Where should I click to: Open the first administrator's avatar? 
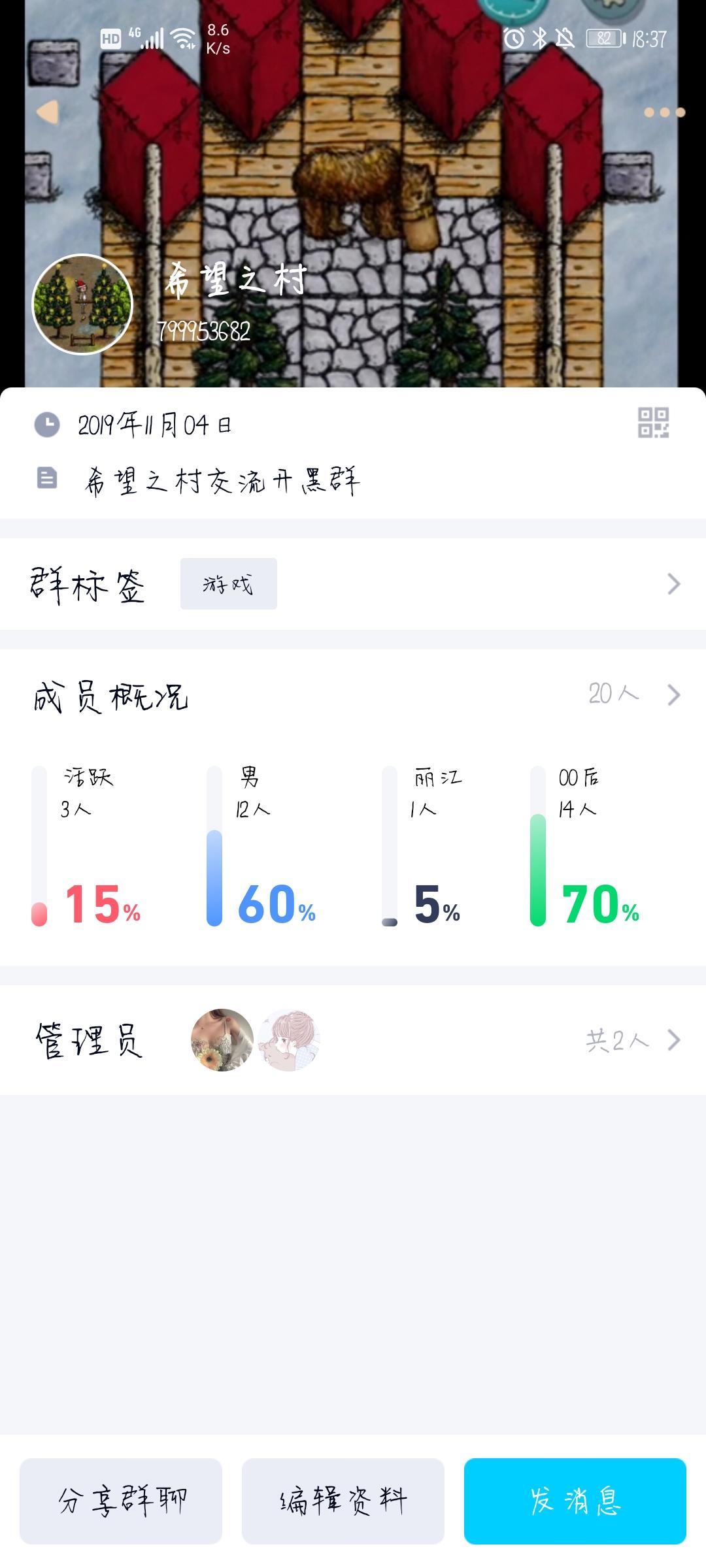221,1038
